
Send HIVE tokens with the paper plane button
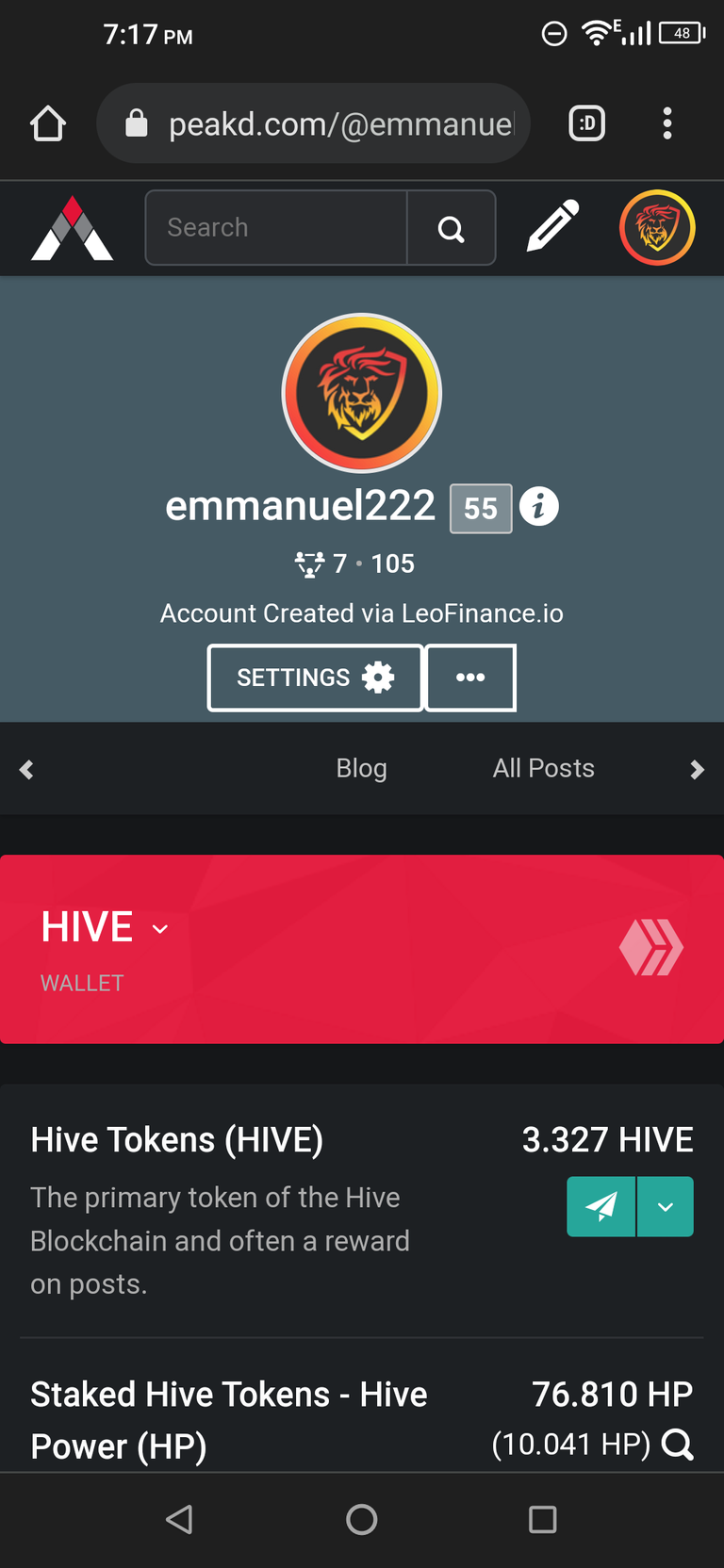[x=601, y=1206]
